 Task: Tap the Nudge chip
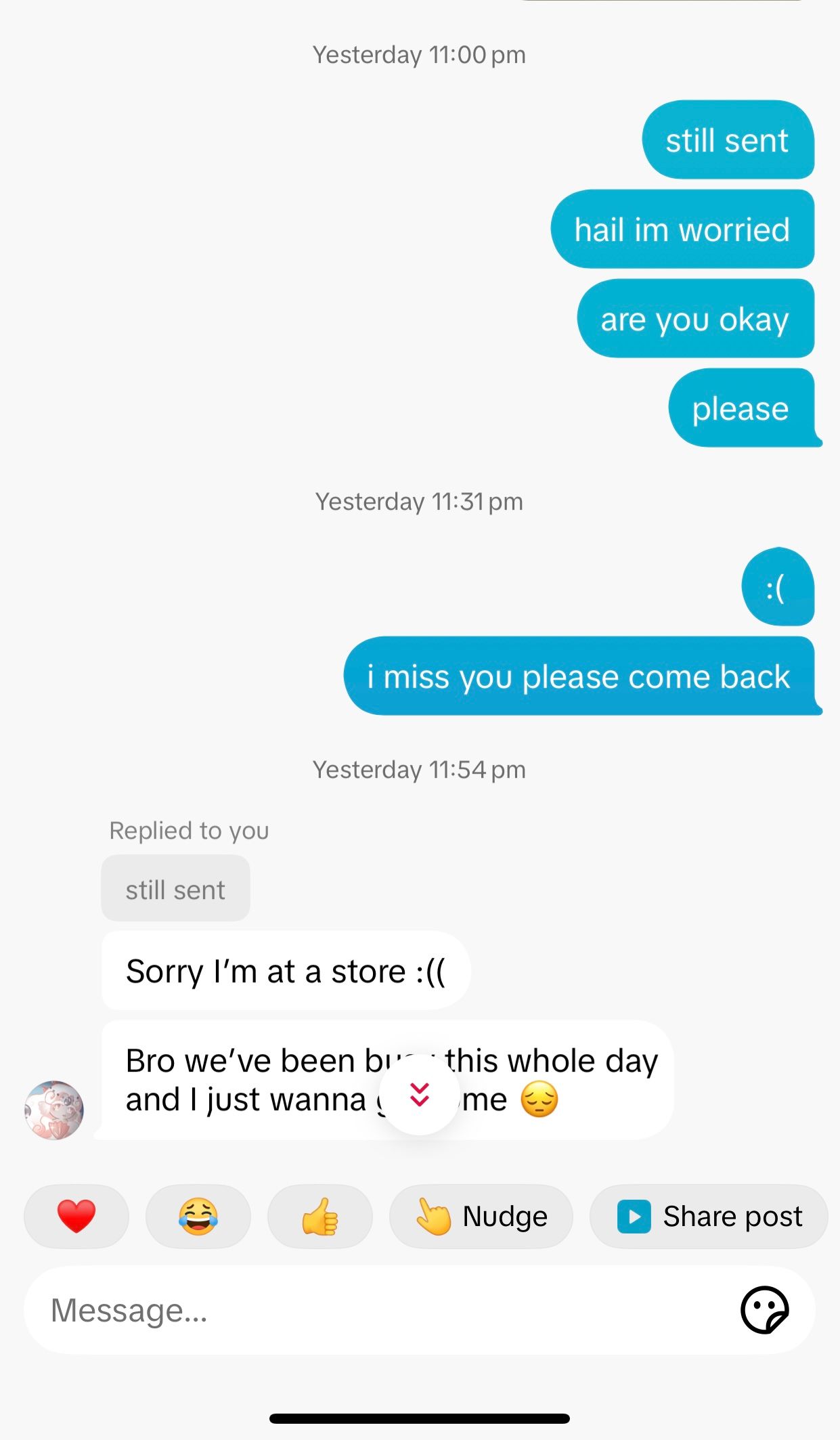pyautogui.click(x=481, y=1216)
